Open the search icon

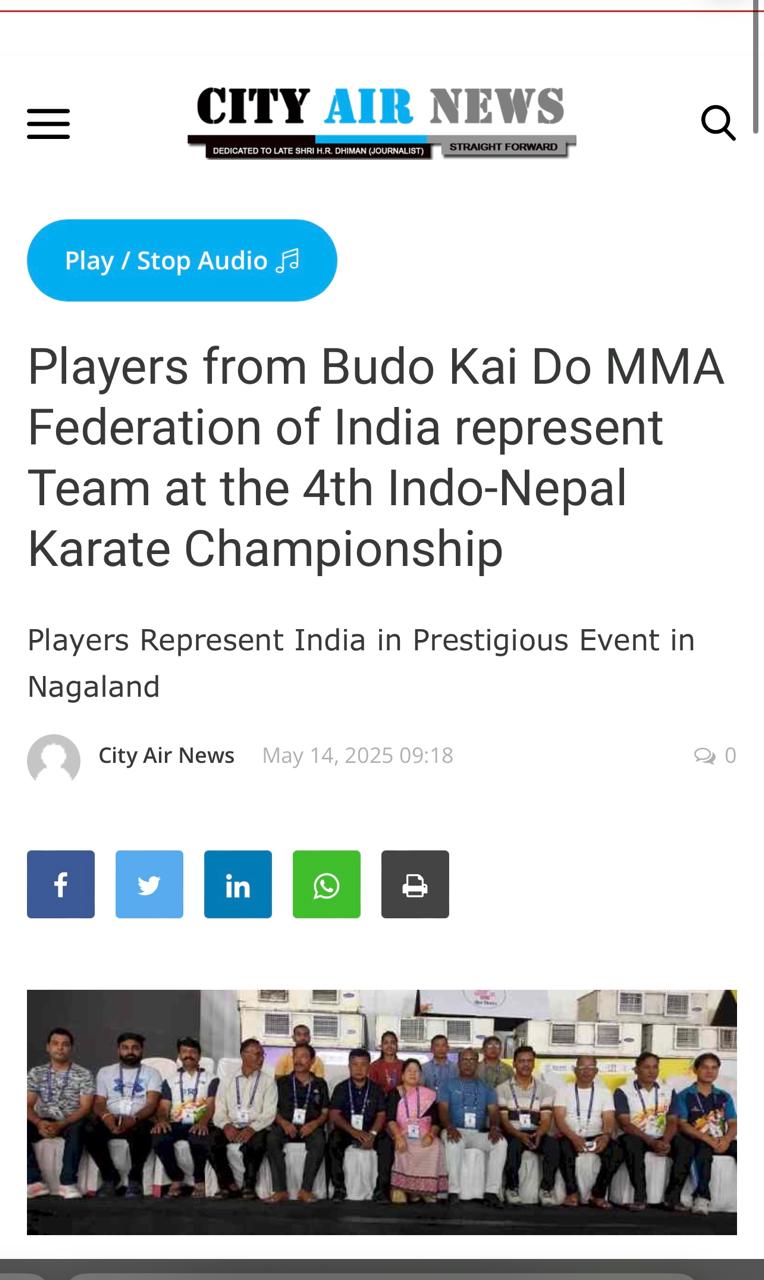(x=718, y=123)
